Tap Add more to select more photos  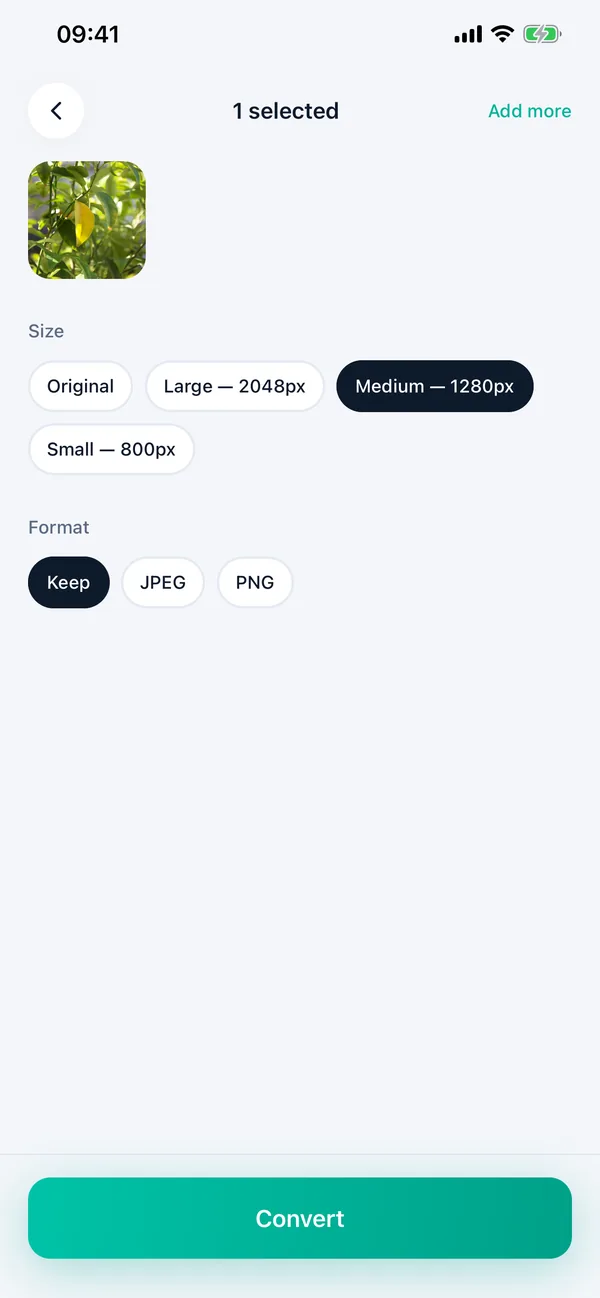point(529,111)
